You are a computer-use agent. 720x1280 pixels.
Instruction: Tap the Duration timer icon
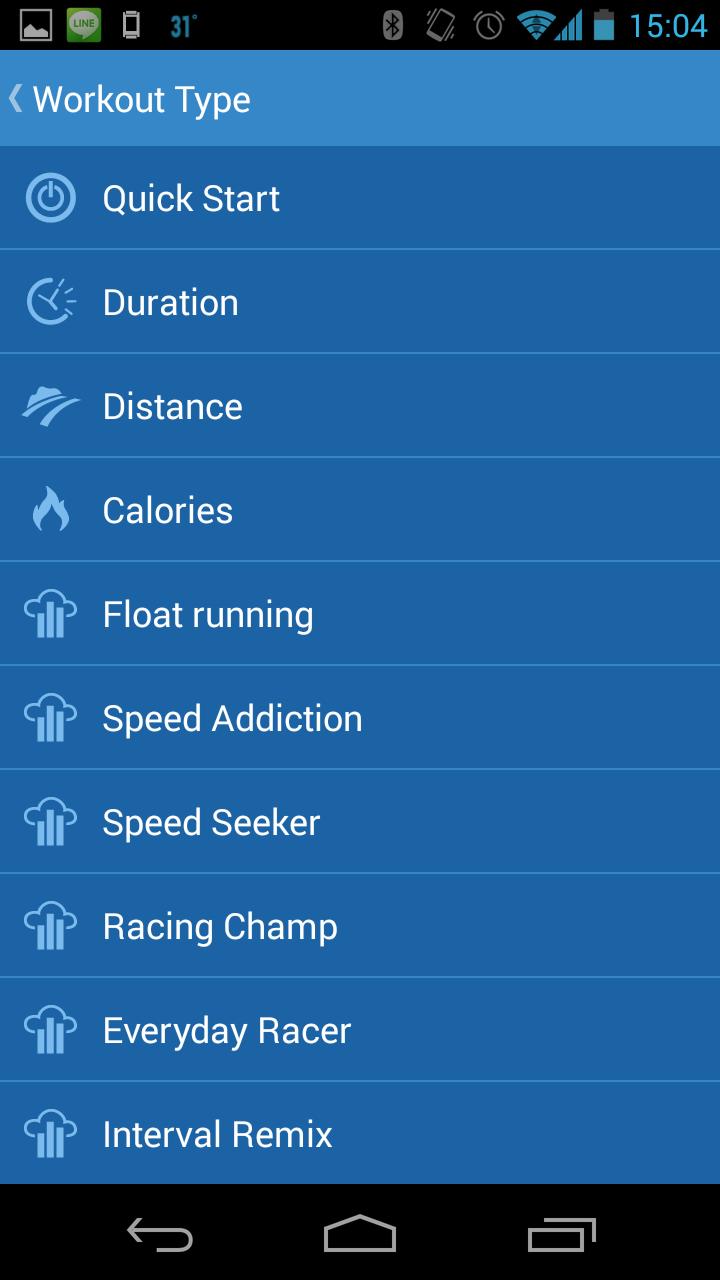(50, 301)
